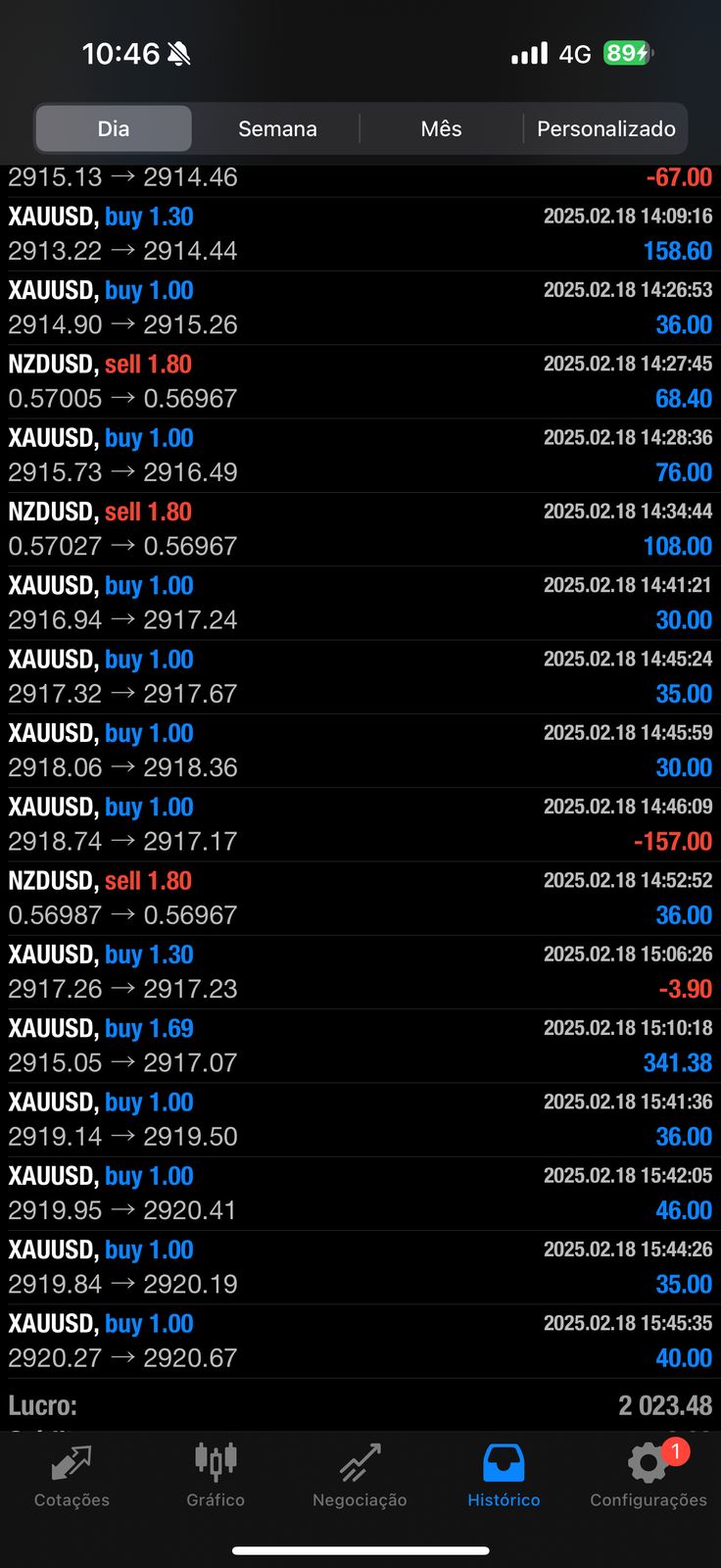Open the Cotações tab

pyautogui.click(x=72, y=1476)
